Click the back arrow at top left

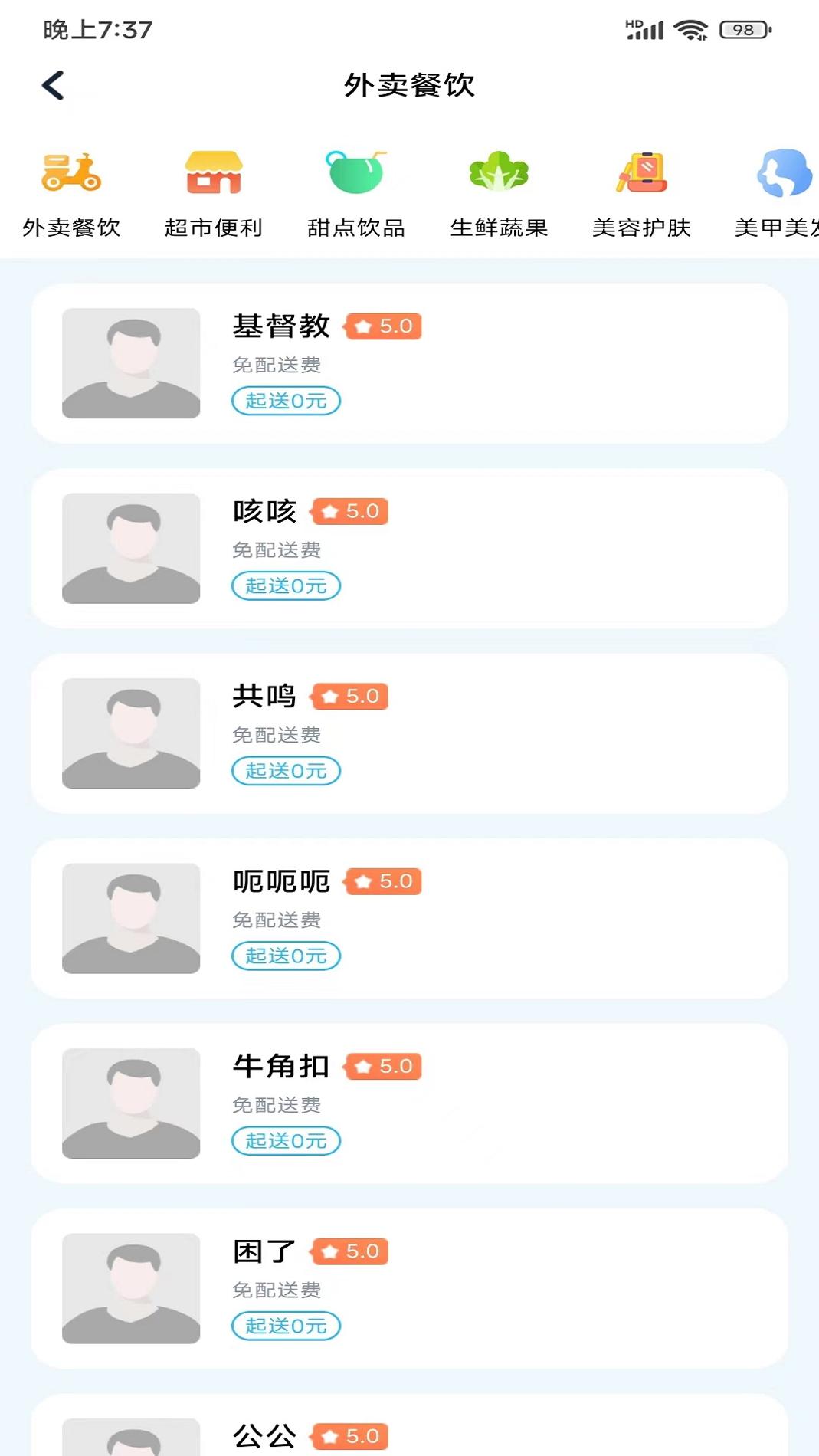pos(52,85)
